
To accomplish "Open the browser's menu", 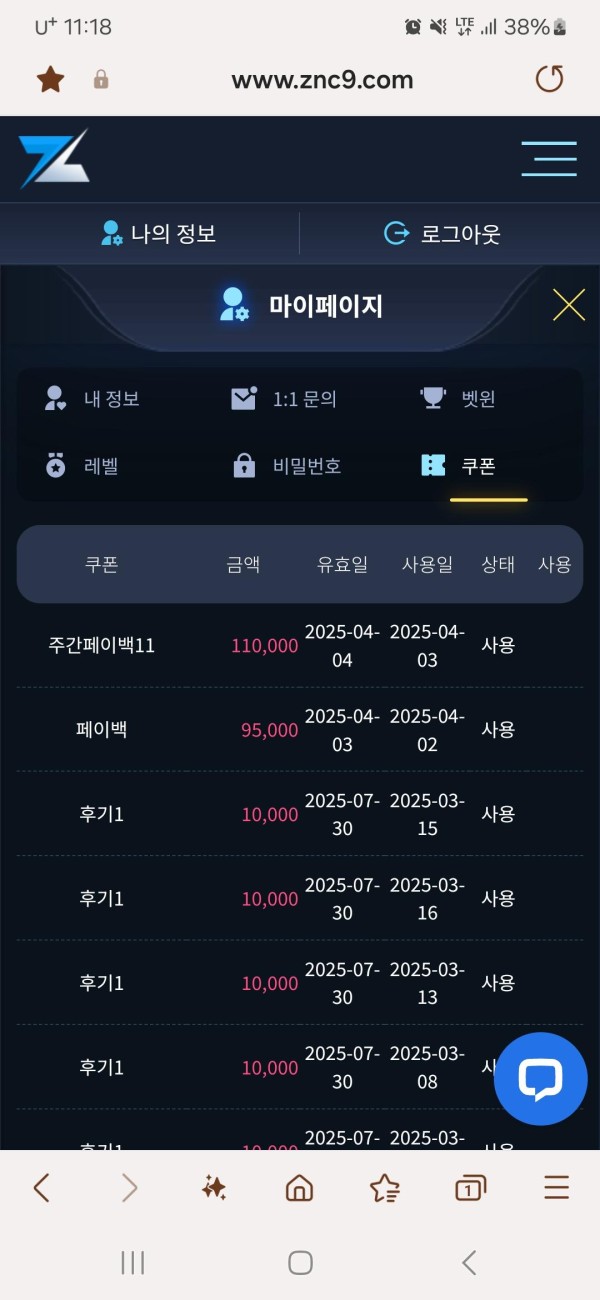I will point(556,1187).
